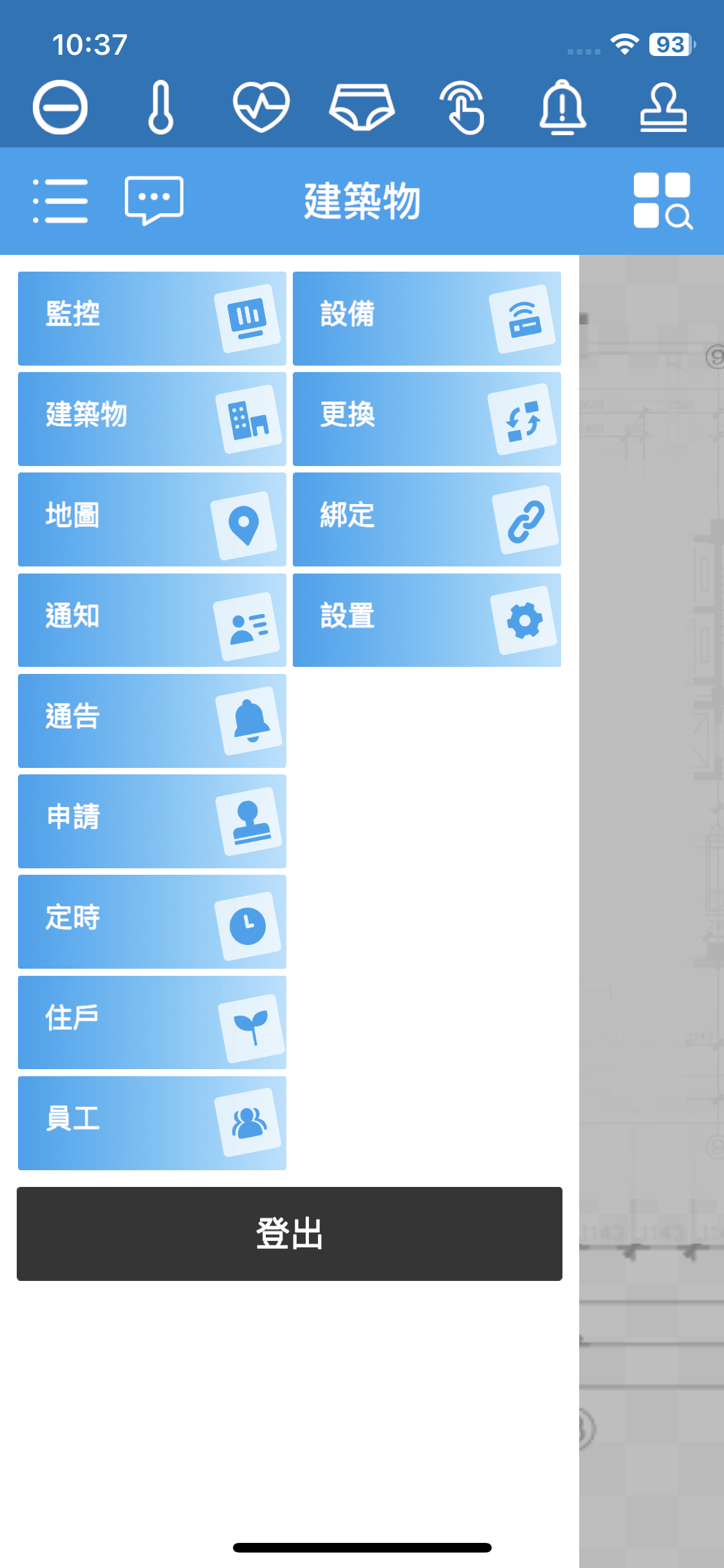Open the 員工 staff tile
724x1568 pixels.
152,1123
